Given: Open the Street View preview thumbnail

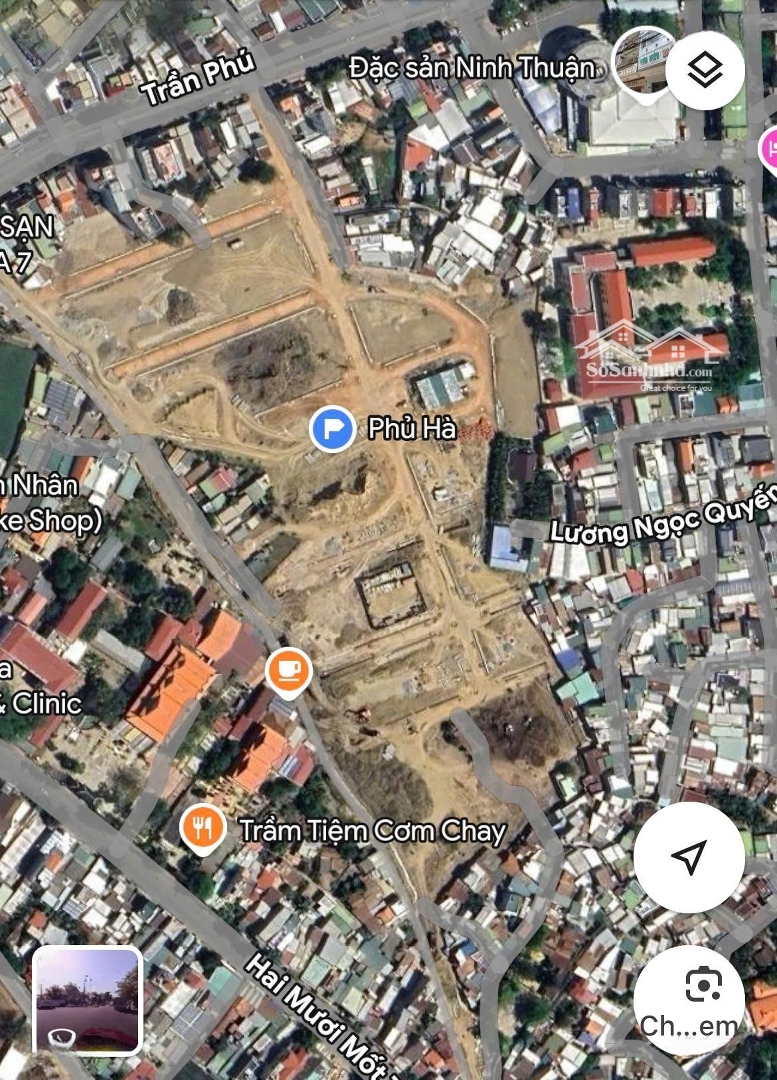Looking at the screenshot, I should coord(88,999).
